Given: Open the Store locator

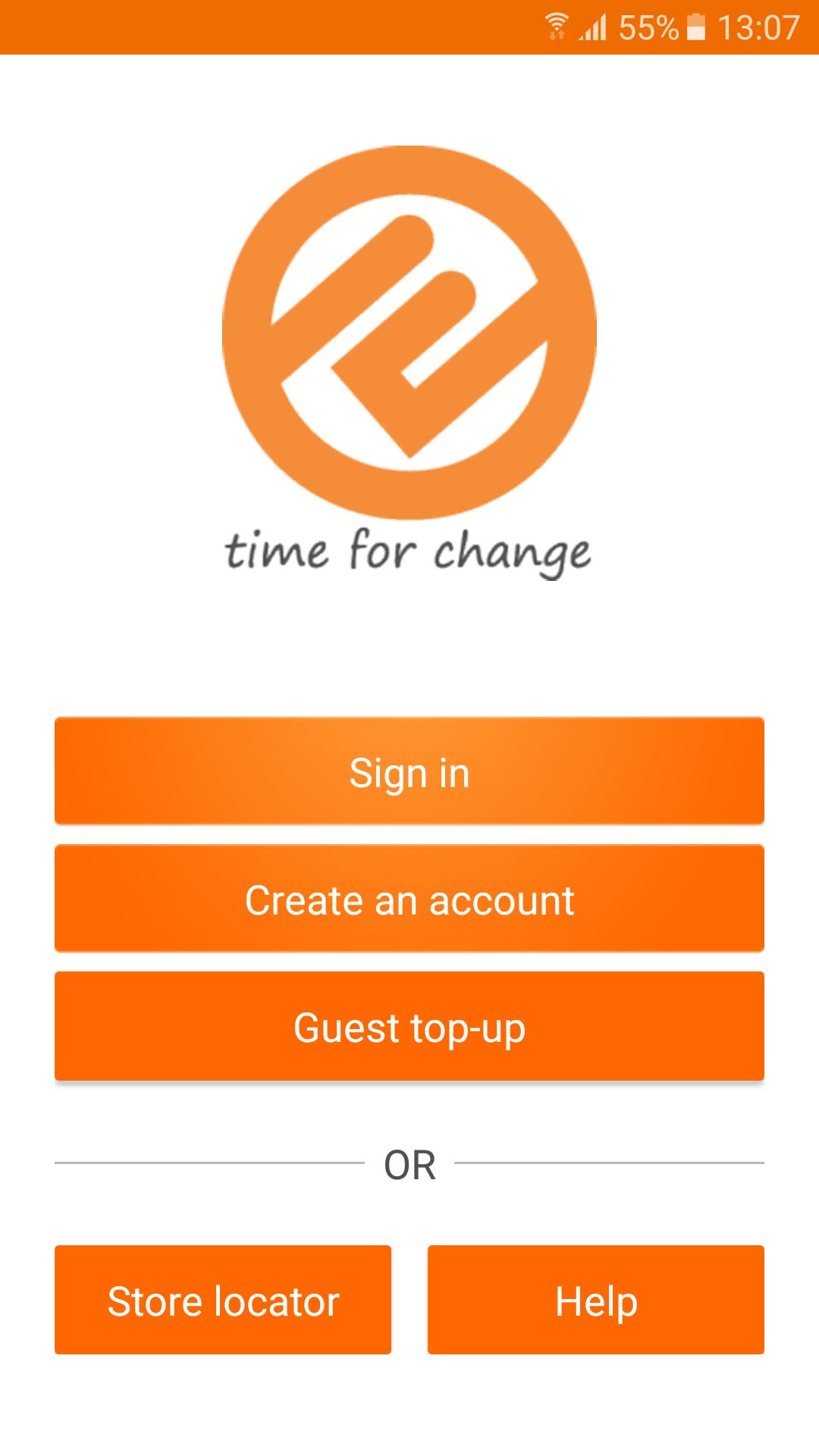Looking at the screenshot, I should (x=223, y=1301).
